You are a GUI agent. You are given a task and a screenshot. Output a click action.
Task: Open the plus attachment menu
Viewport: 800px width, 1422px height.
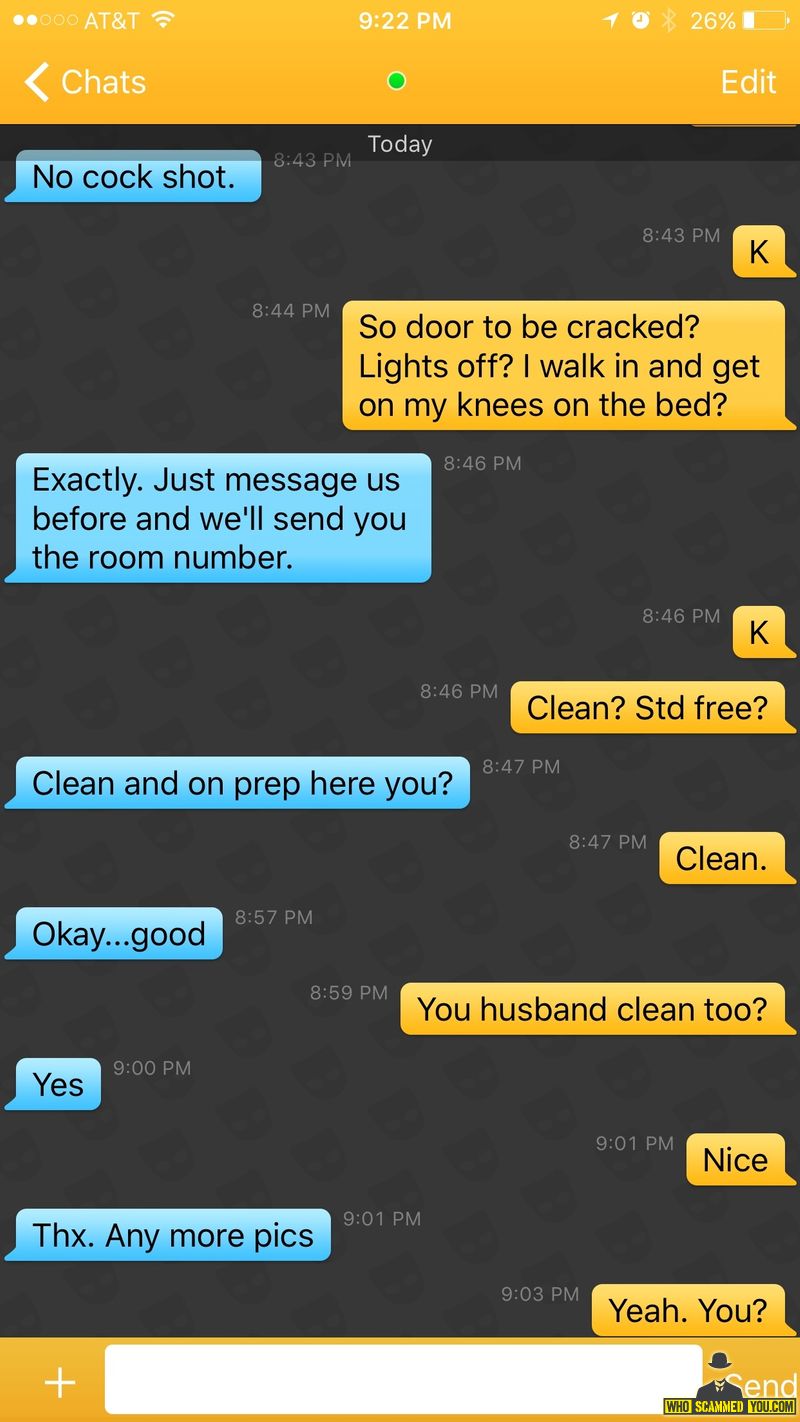coord(60,1383)
